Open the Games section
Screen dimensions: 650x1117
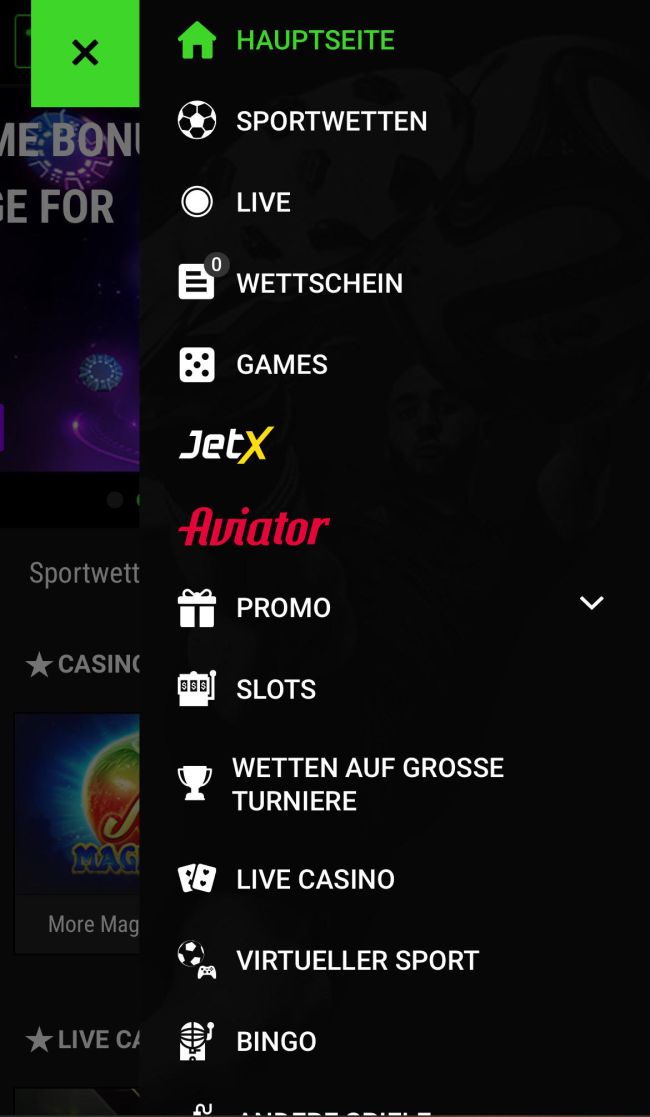(x=281, y=364)
